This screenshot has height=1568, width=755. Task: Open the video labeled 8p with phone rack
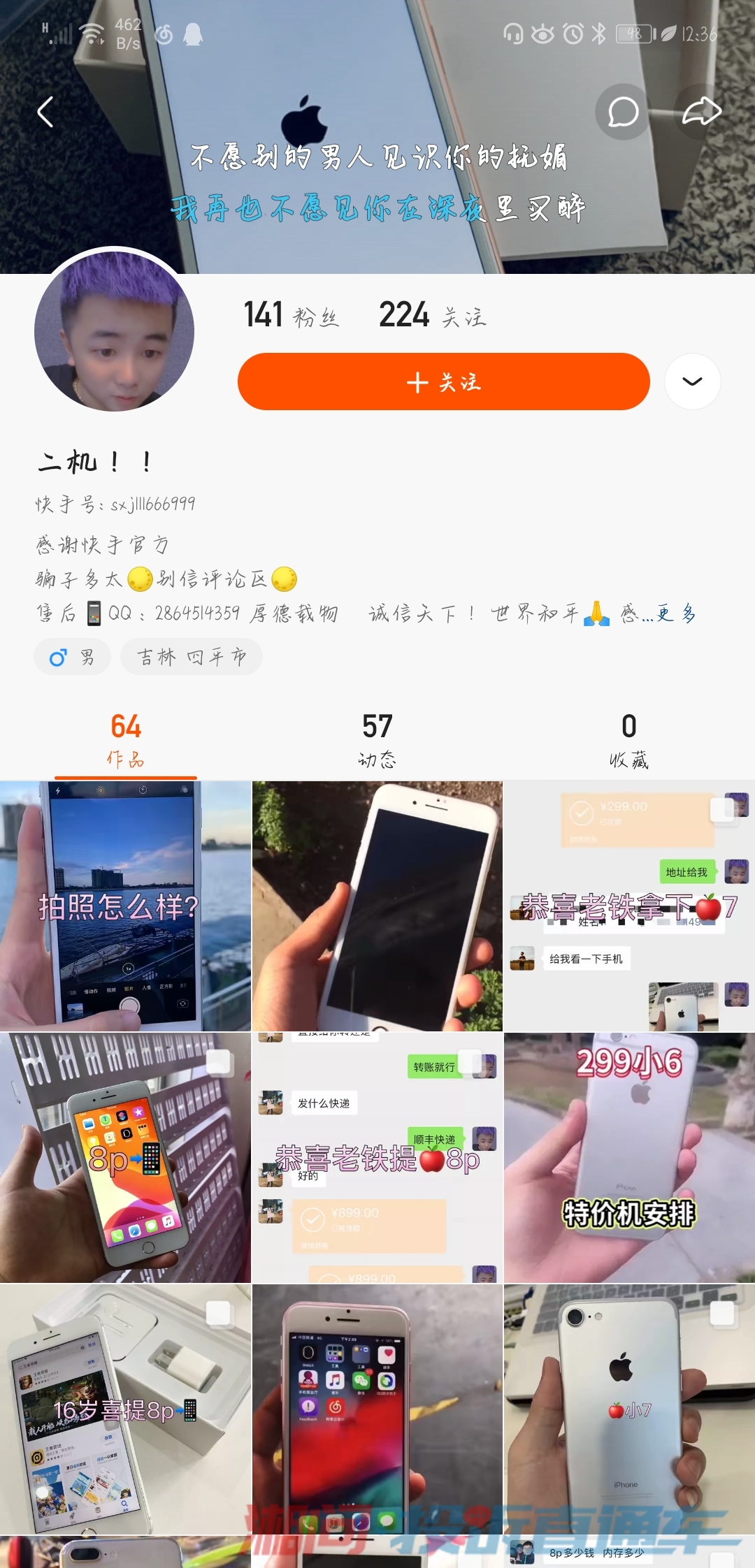tap(126, 1158)
